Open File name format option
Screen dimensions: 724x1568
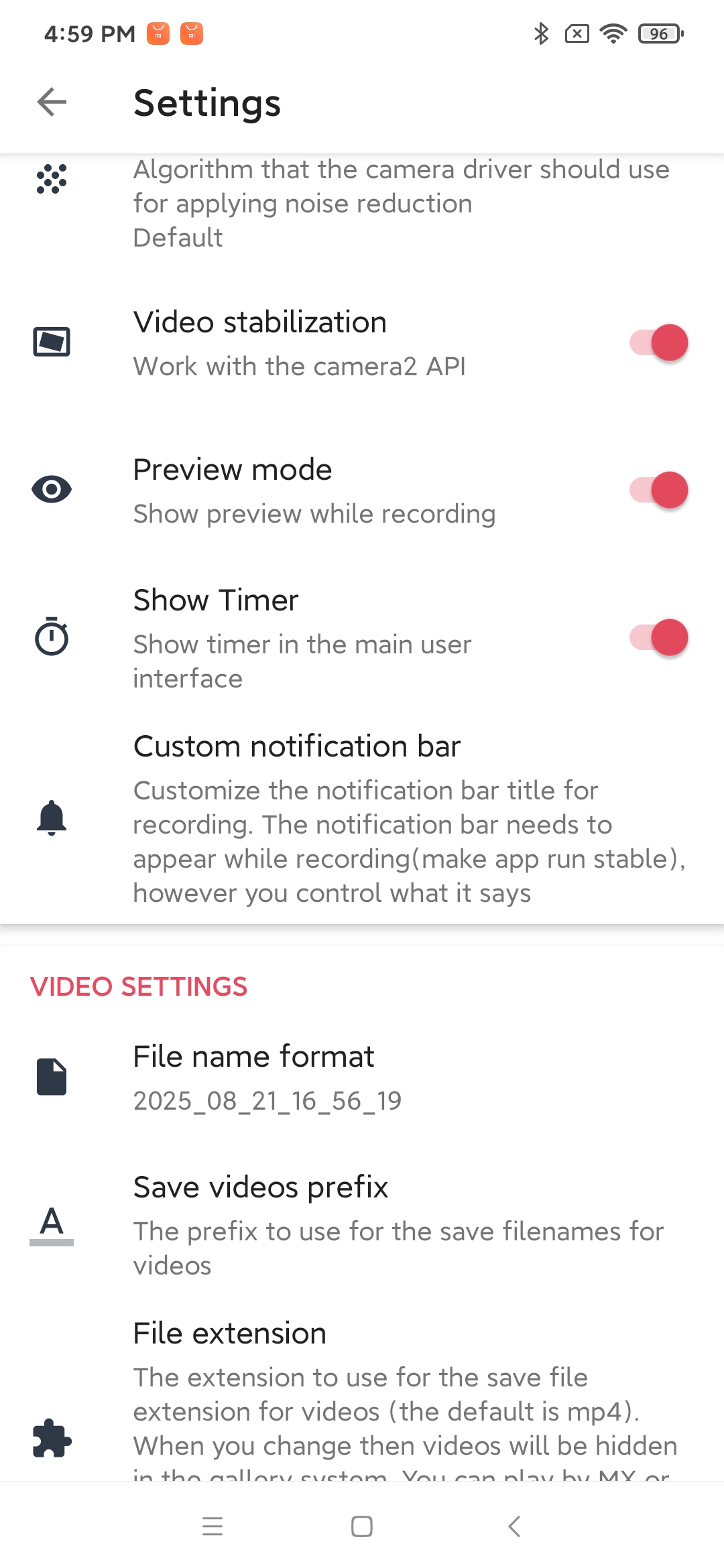(x=362, y=1077)
